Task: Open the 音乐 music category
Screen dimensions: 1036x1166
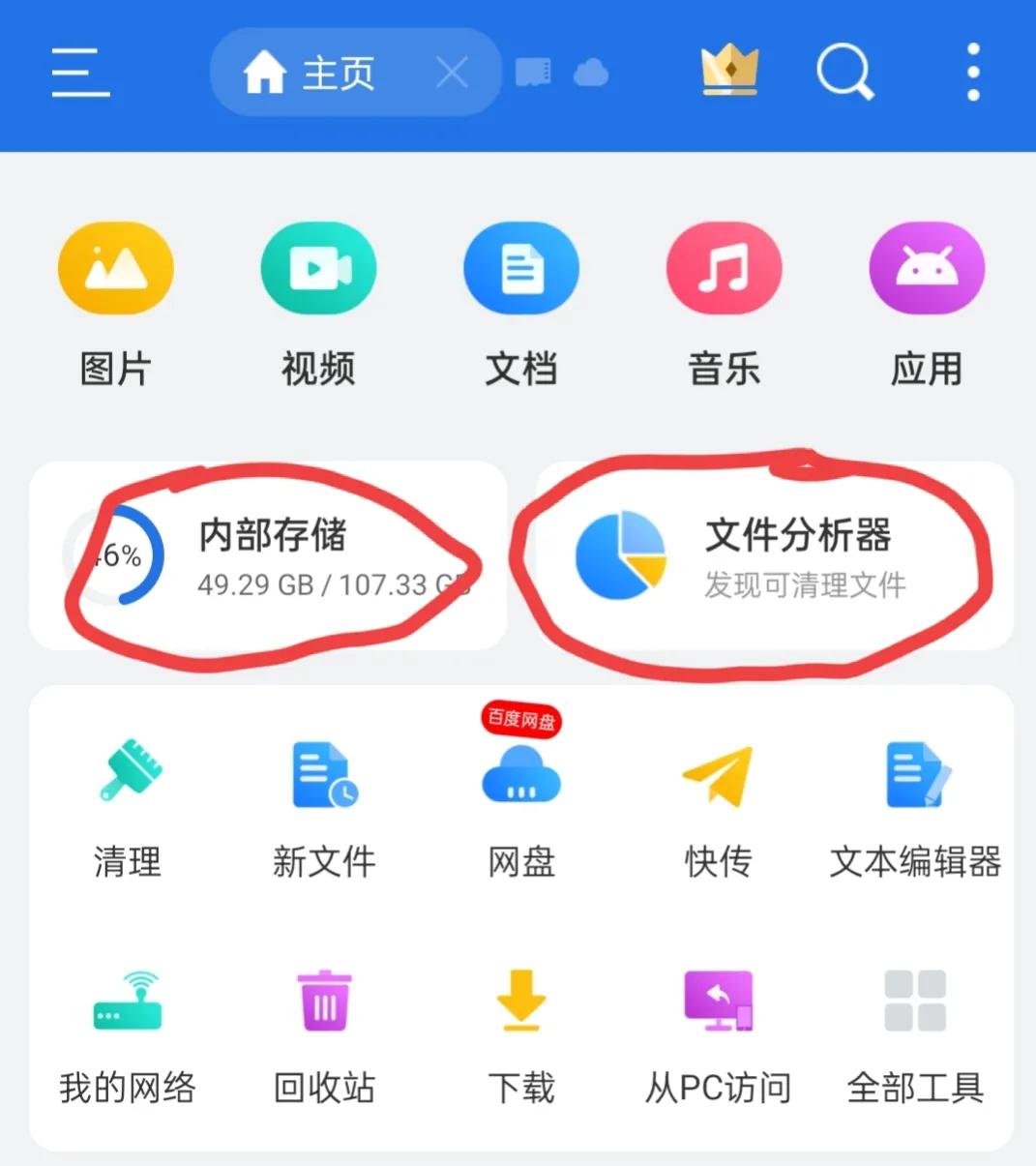Action: pyautogui.click(x=724, y=268)
